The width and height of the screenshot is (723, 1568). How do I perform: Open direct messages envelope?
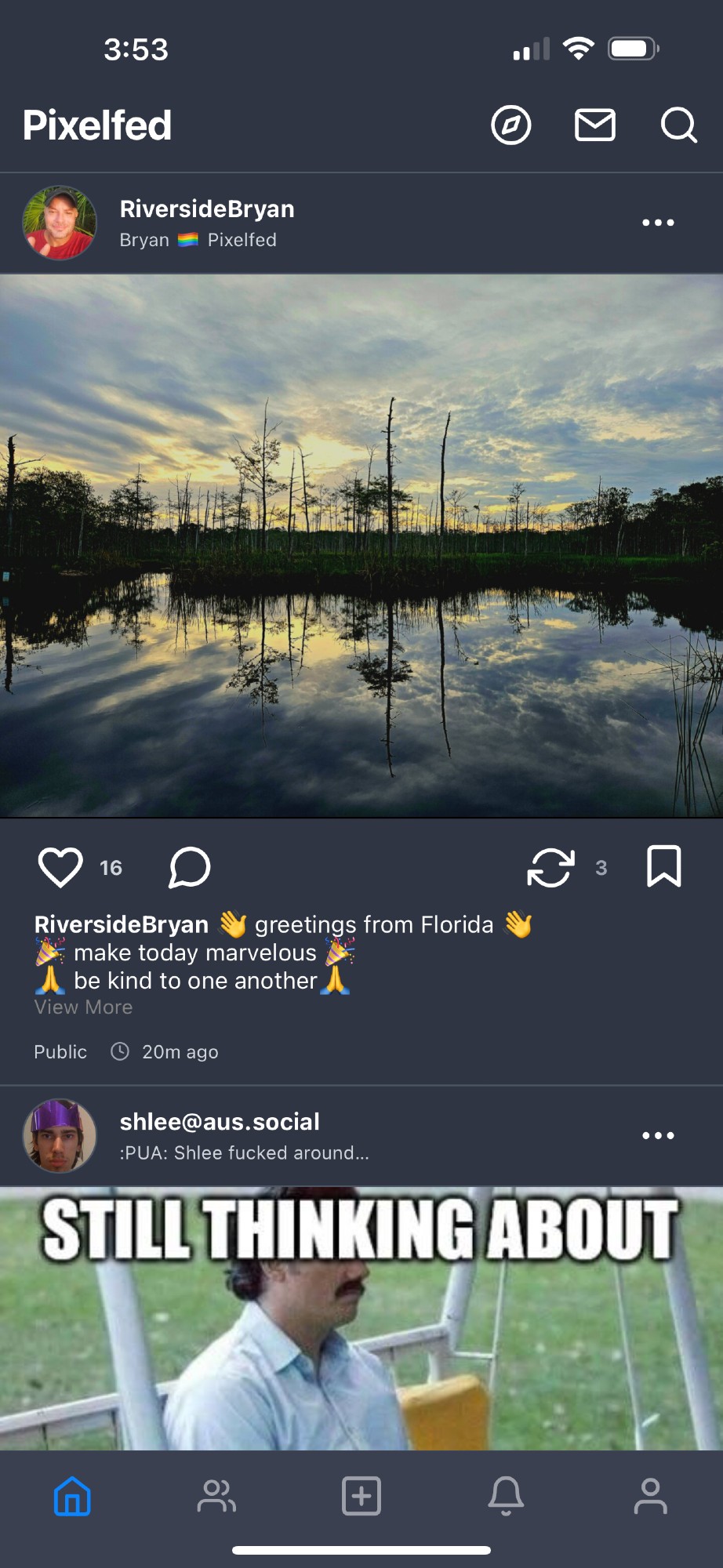pyautogui.click(x=594, y=125)
